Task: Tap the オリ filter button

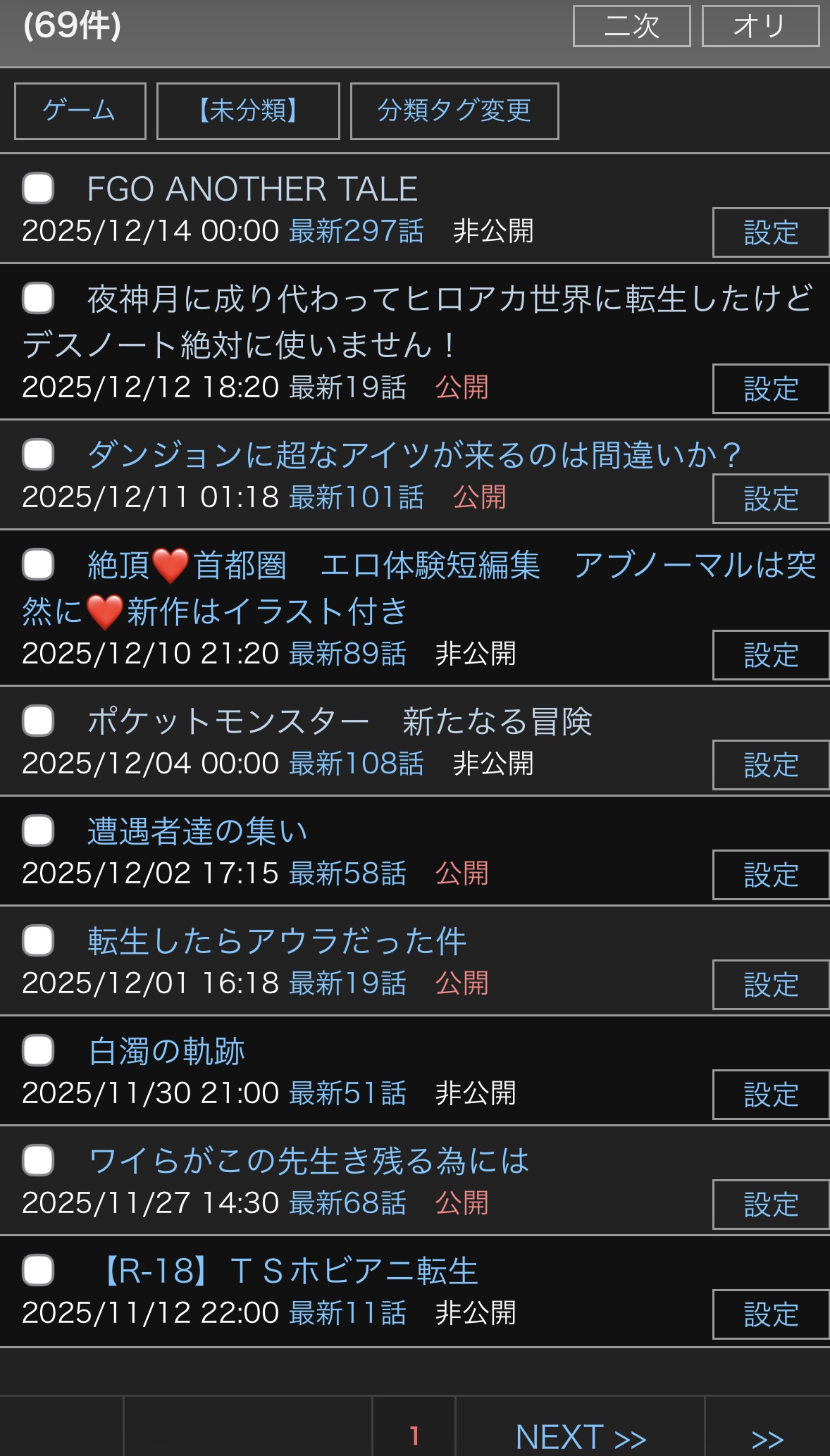Action: [760, 26]
